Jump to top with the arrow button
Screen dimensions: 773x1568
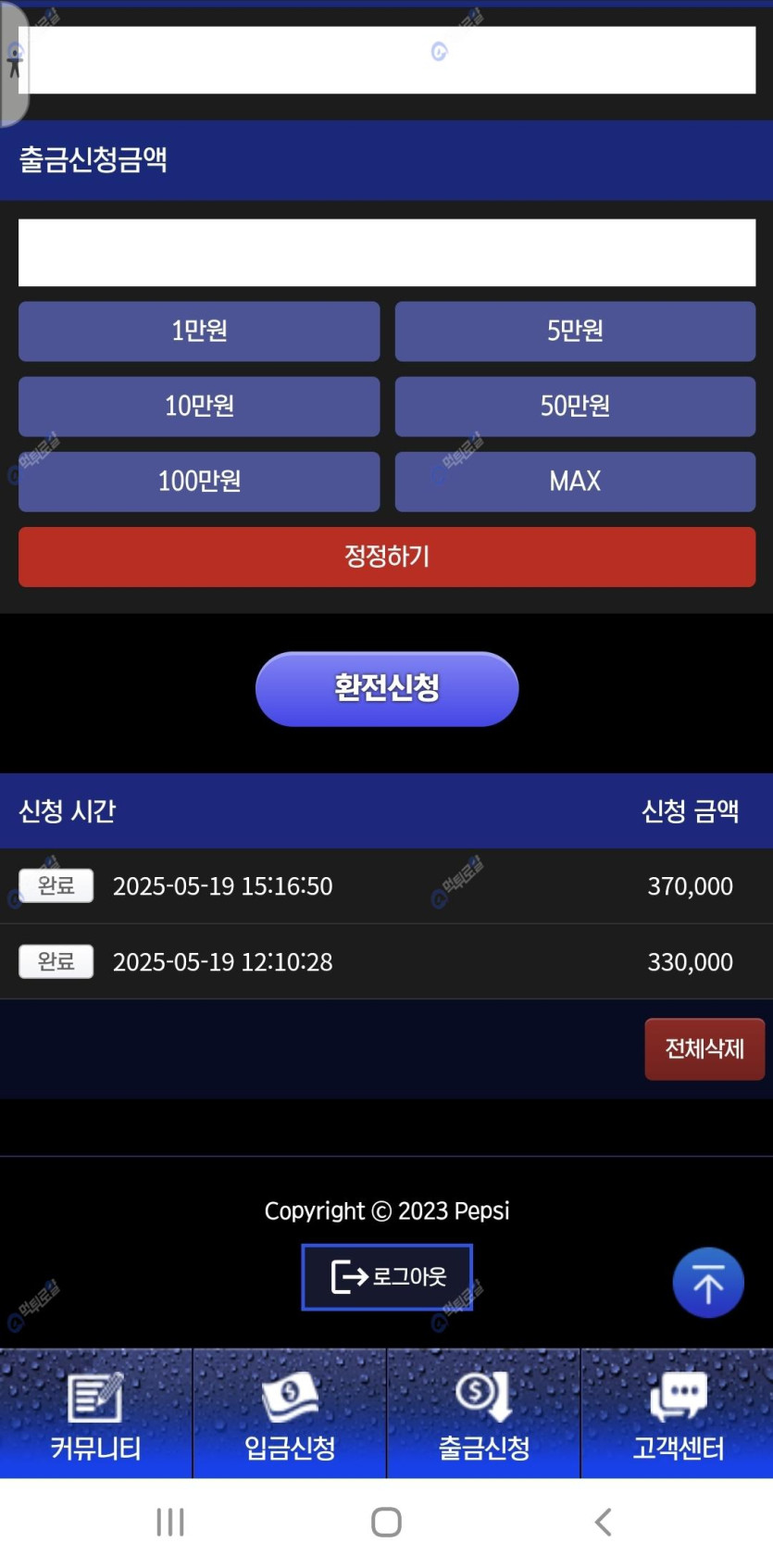[x=707, y=1284]
